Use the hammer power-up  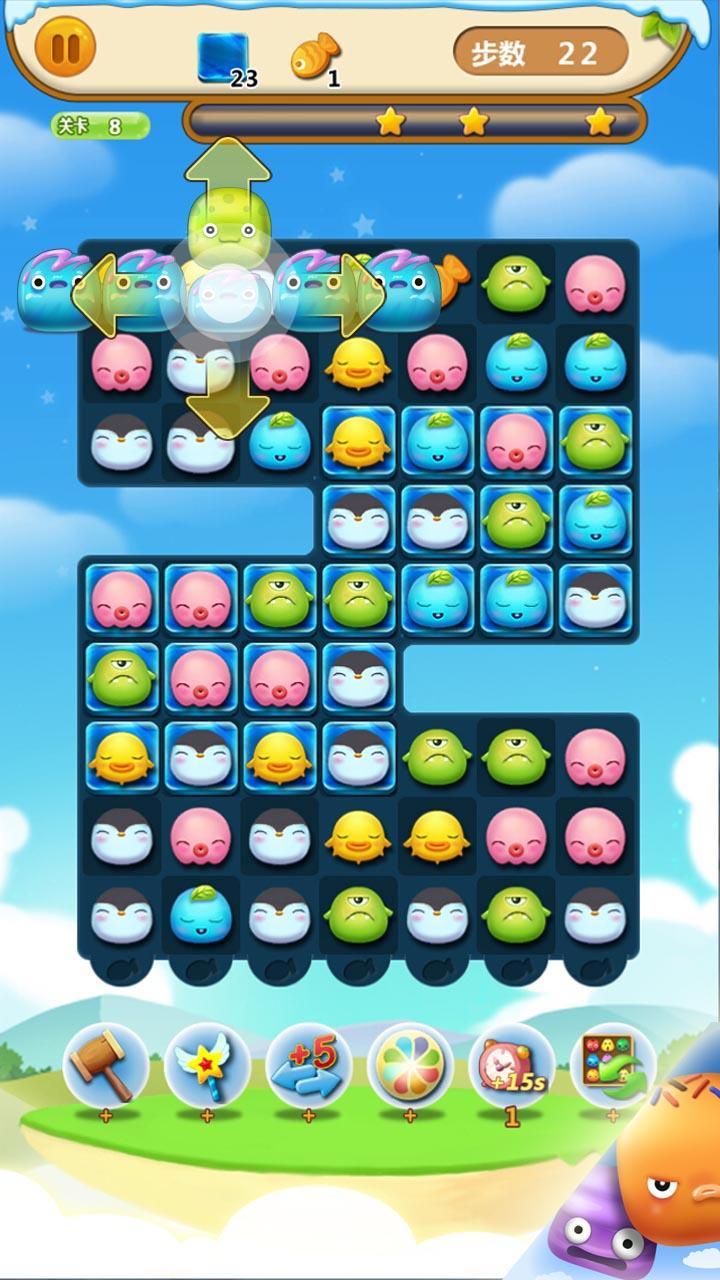pos(105,1063)
